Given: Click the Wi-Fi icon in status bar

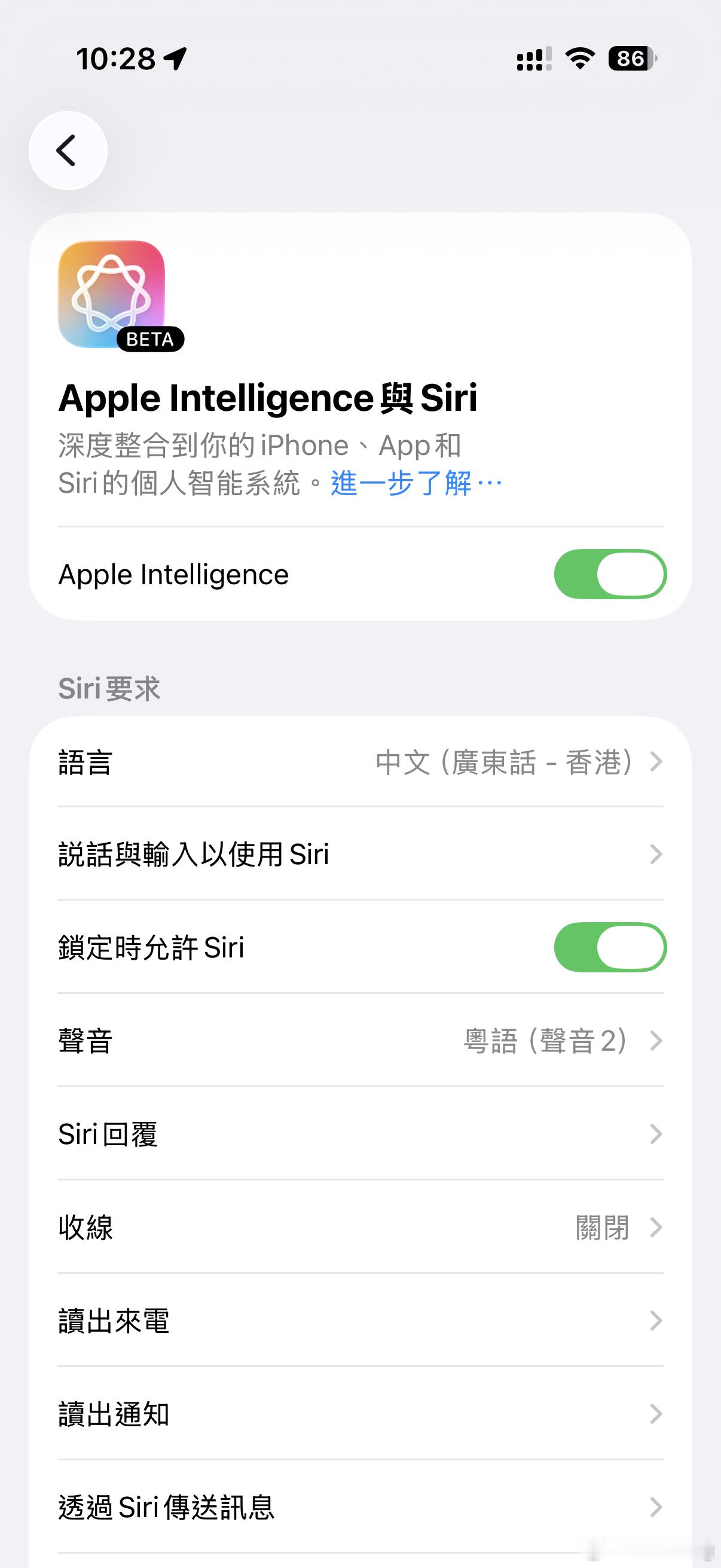Looking at the screenshot, I should coord(578,59).
